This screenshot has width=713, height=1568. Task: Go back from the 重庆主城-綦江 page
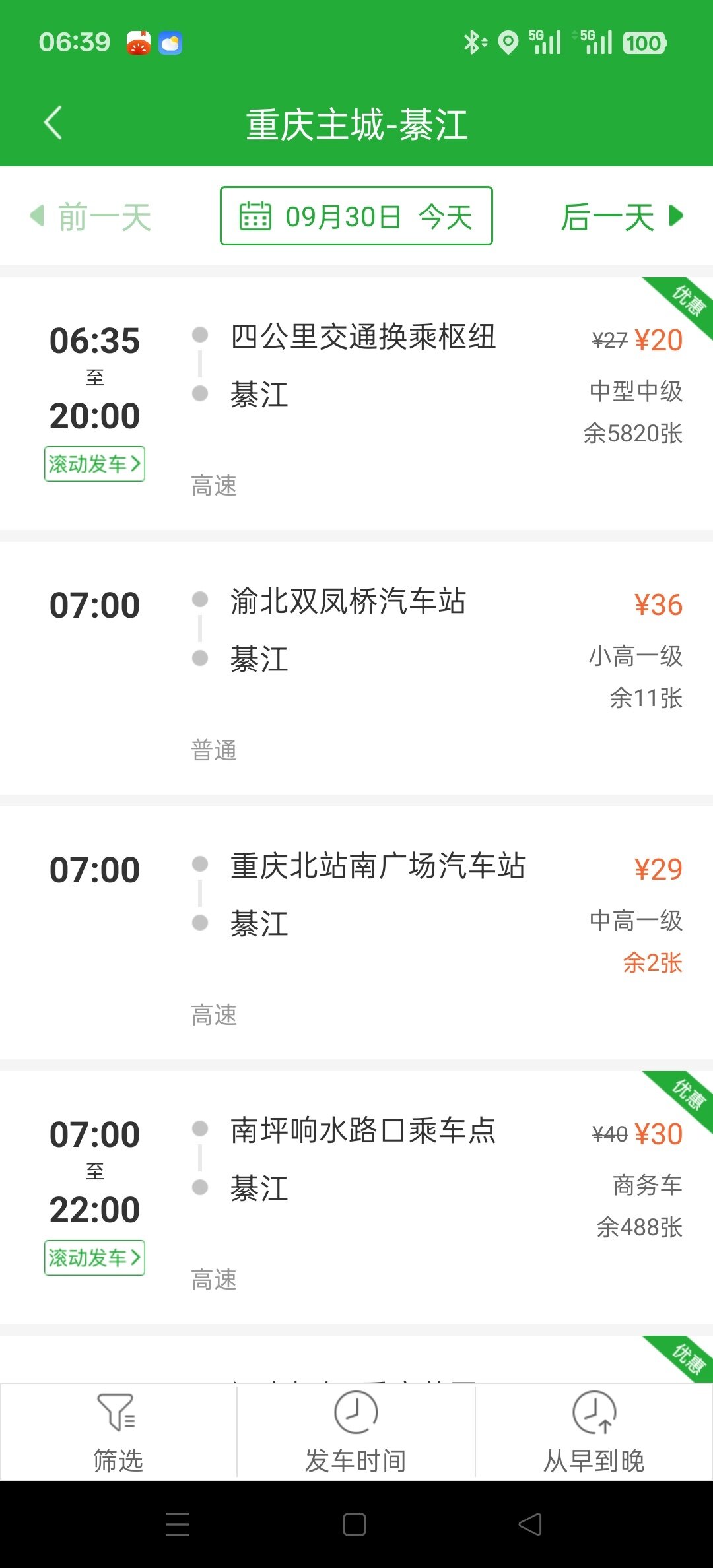click(x=53, y=123)
